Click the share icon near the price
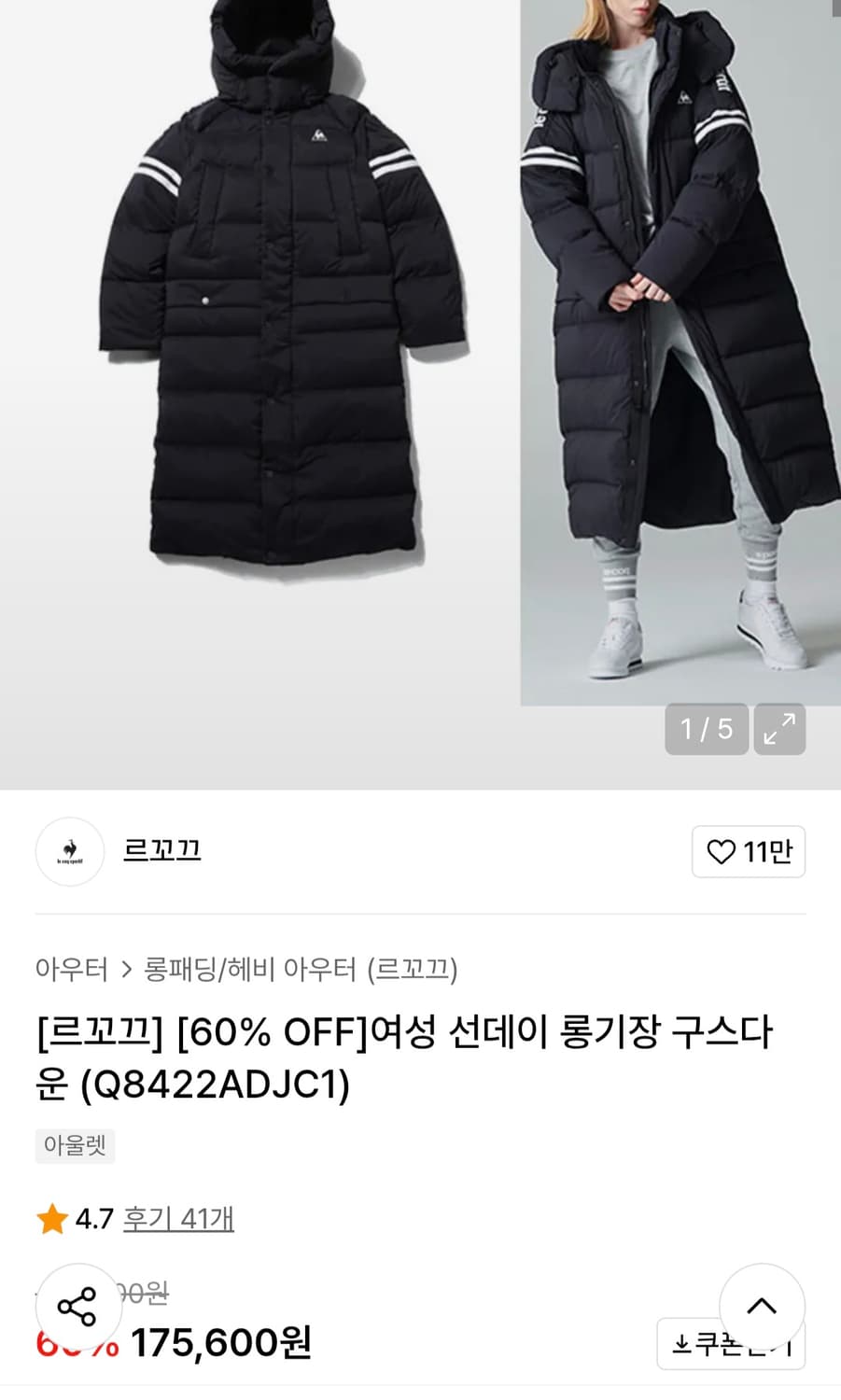 click(x=78, y=1307)
